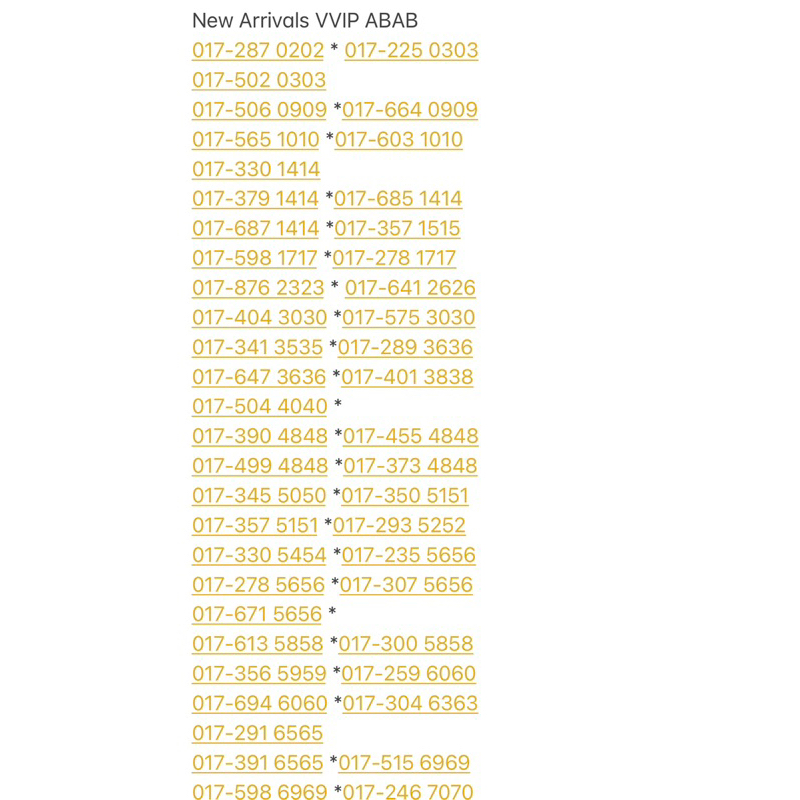Open the 017-293 5252 link
Screen dimensions: 800x800
tap(399, 525)
